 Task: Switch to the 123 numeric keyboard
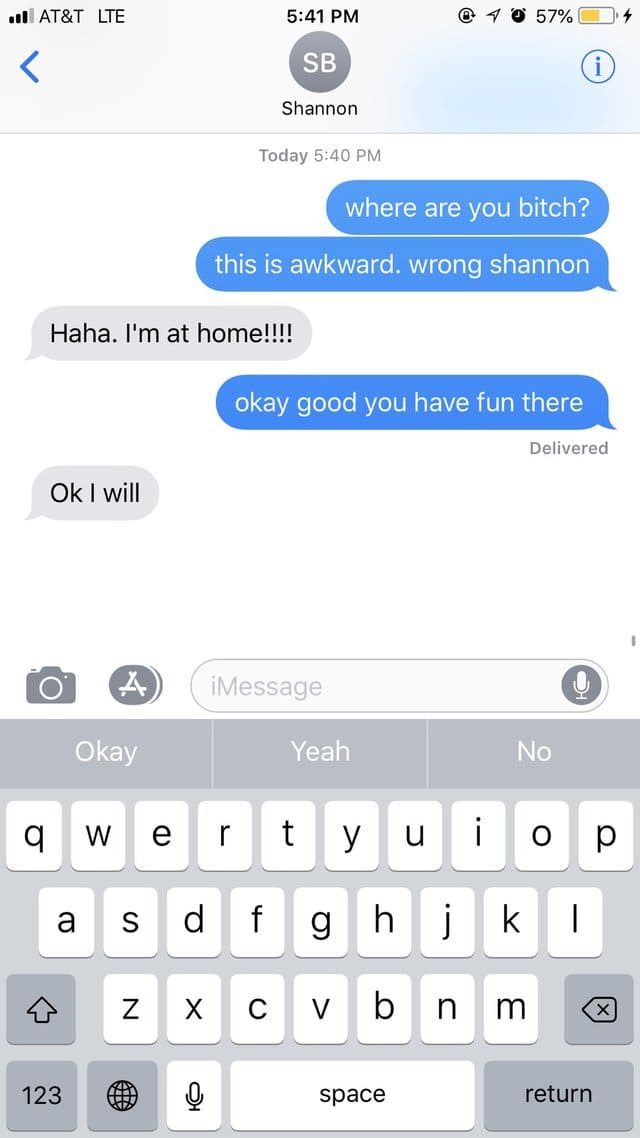tap(41, 1095)
